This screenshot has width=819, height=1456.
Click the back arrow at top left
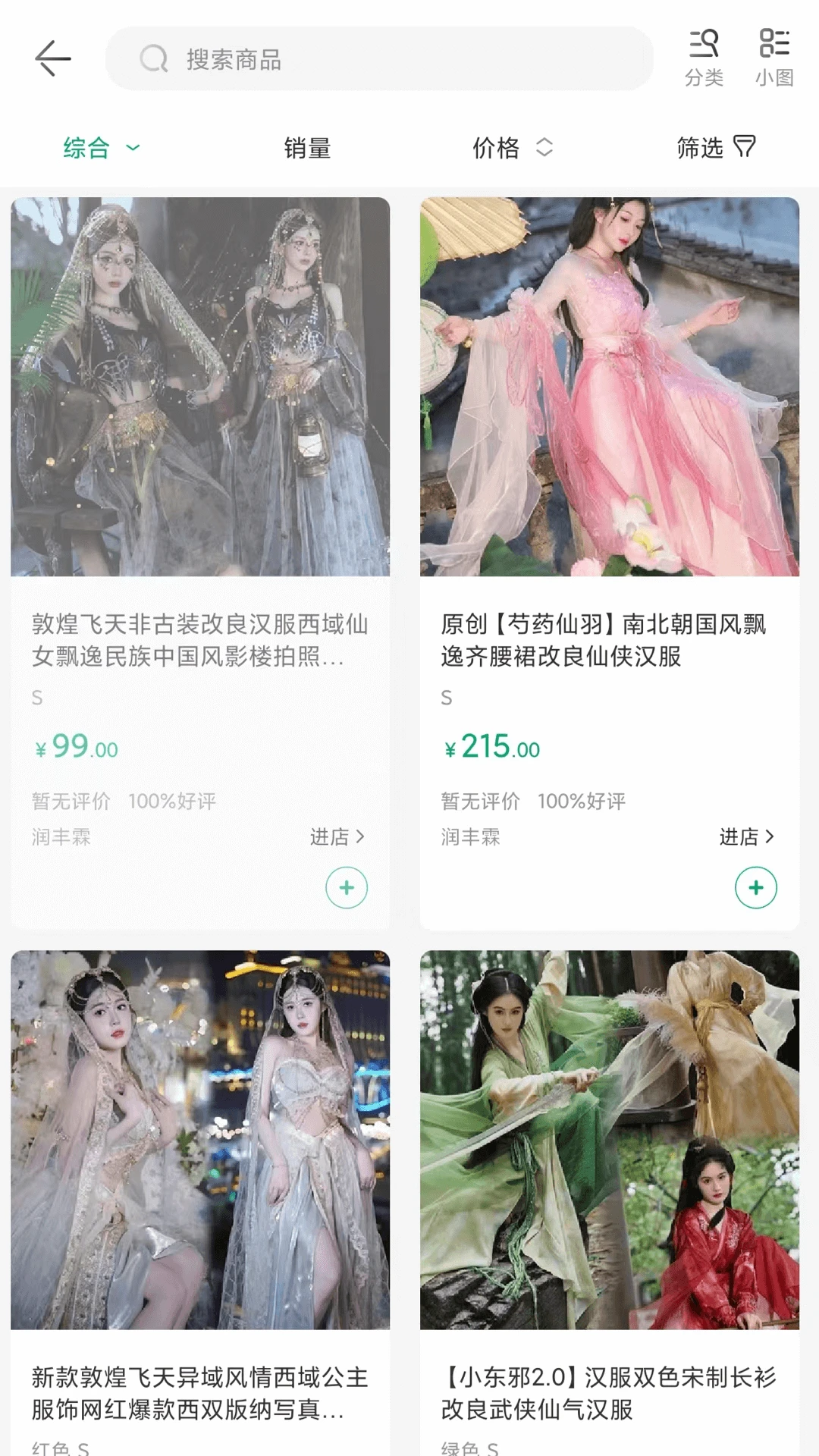click(52, 58)
